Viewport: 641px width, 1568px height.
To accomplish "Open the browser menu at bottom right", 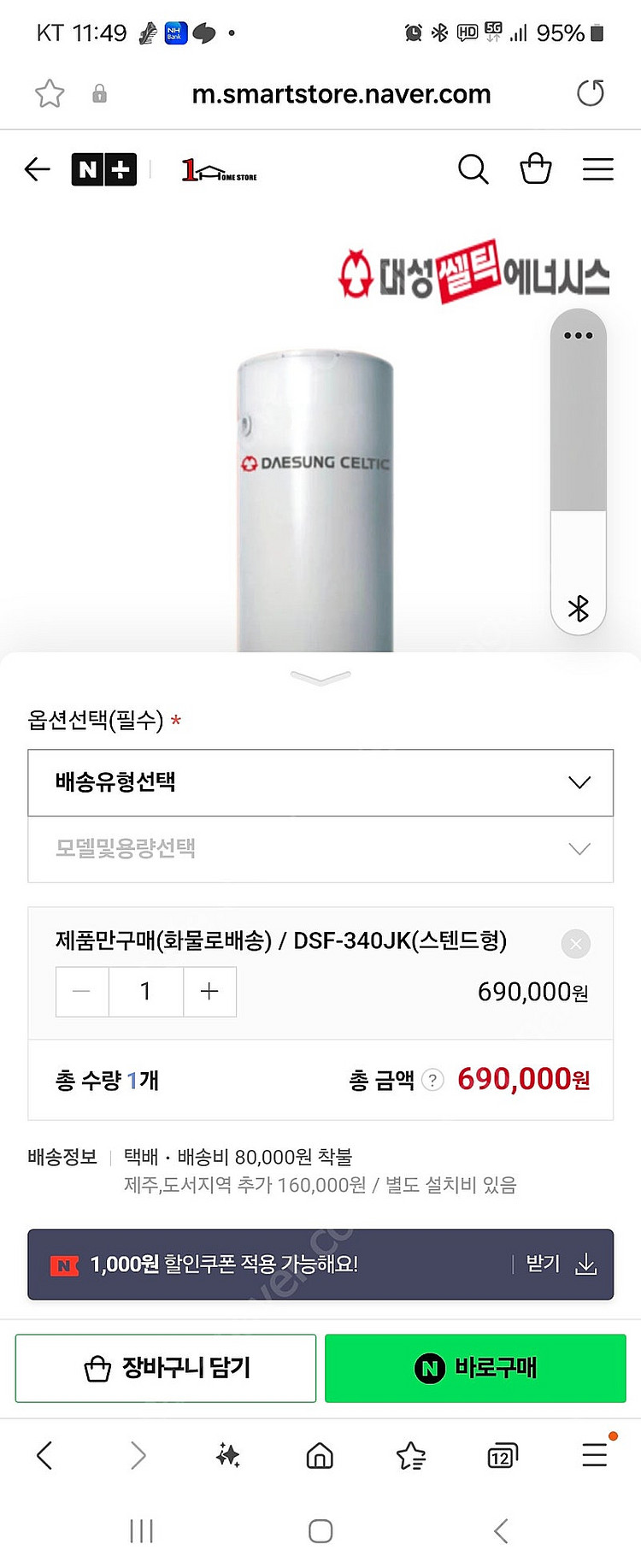I will [x=594, y=1455].
